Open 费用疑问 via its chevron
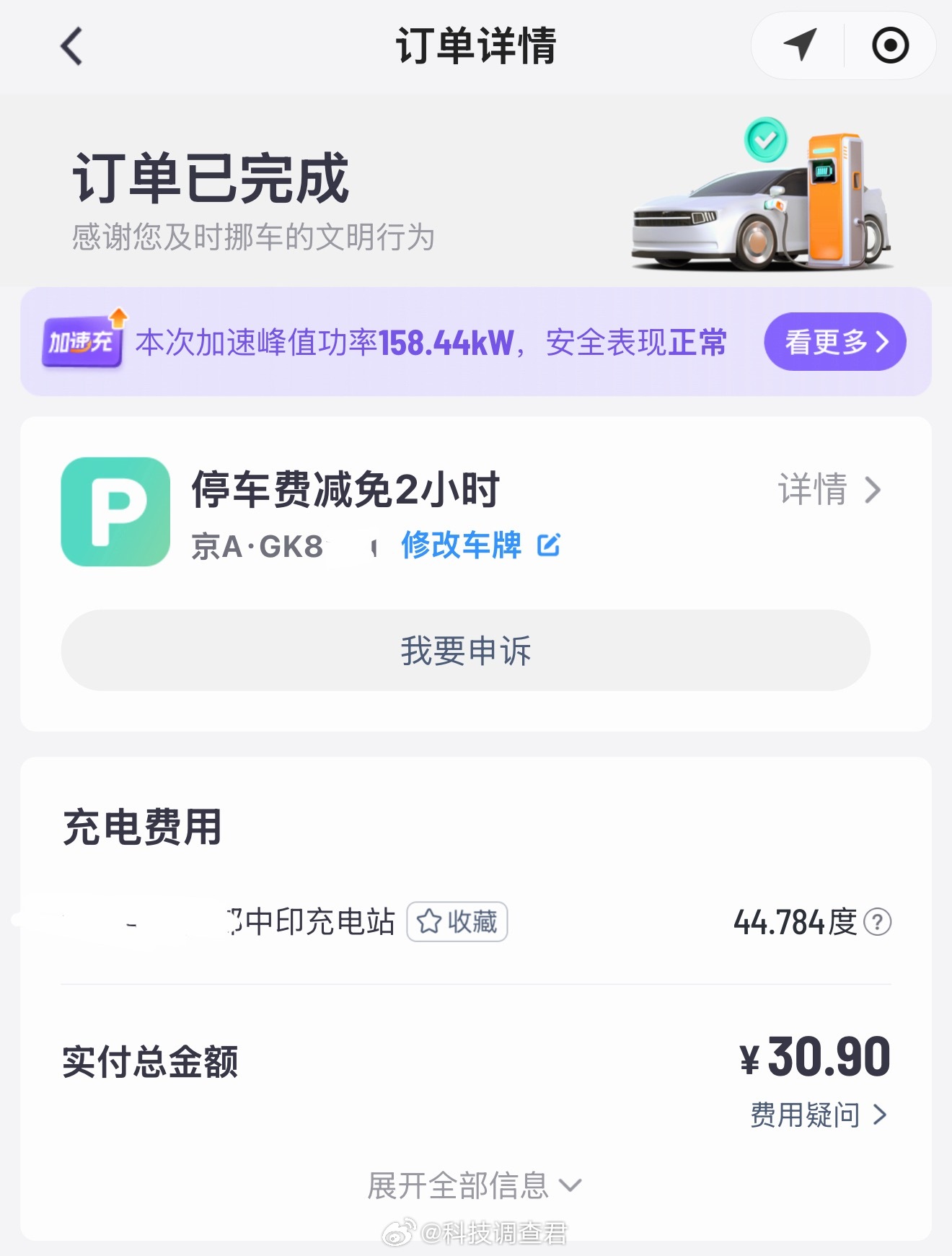 815,1115
